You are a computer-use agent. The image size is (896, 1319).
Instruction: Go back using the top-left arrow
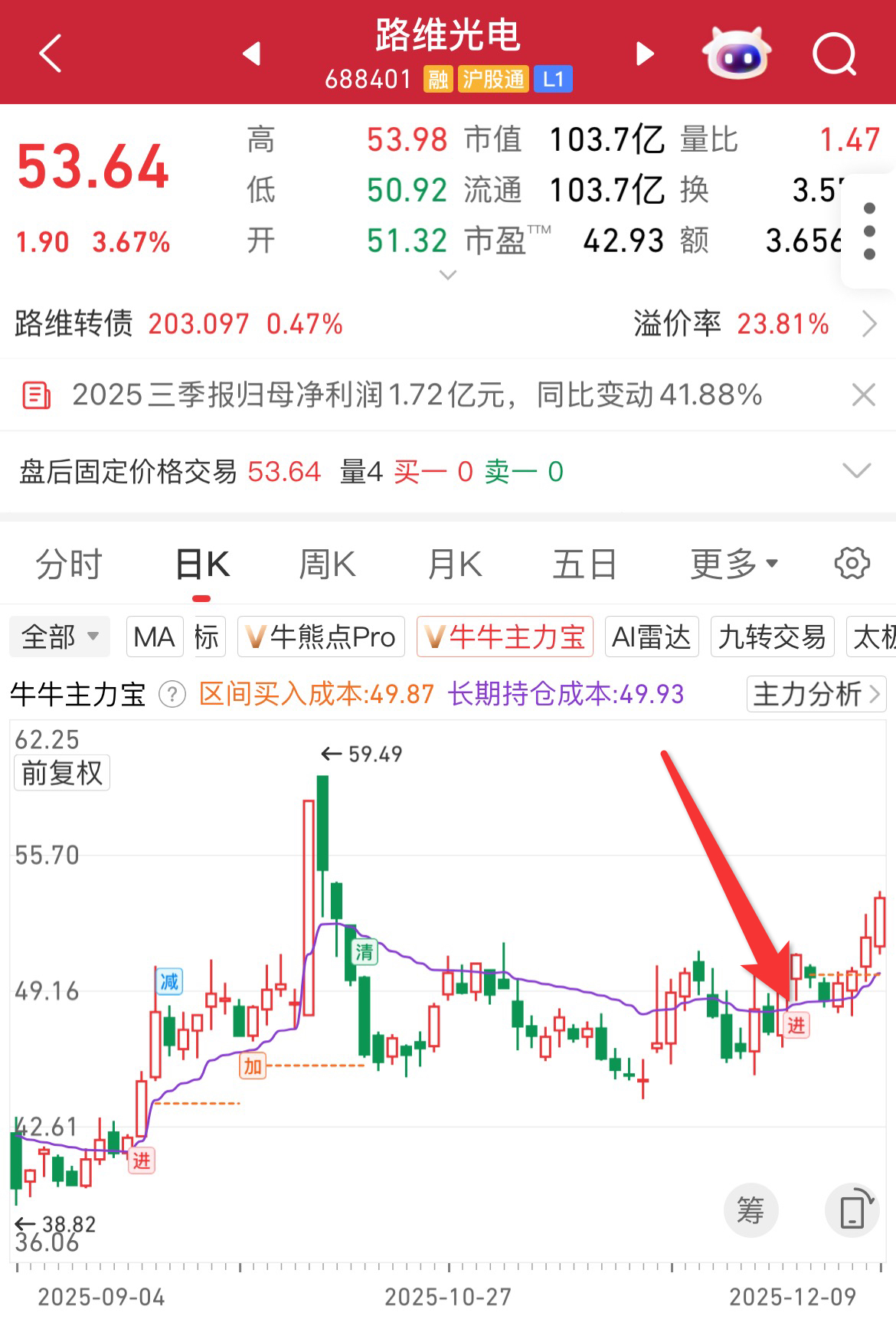click(x=51, y=54)
